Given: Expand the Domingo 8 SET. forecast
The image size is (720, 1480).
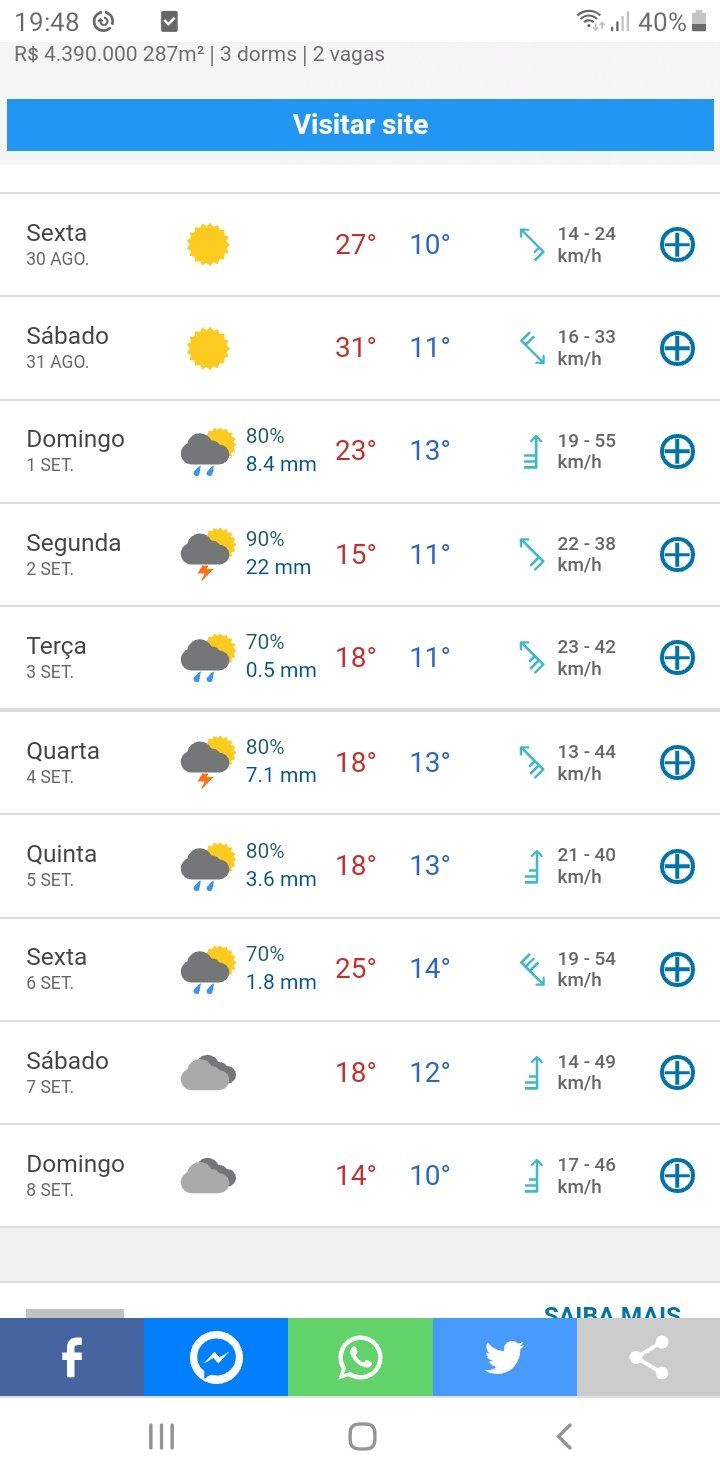Looking at the screenshot, I should pyautogui.click(x=677, y=1175).
